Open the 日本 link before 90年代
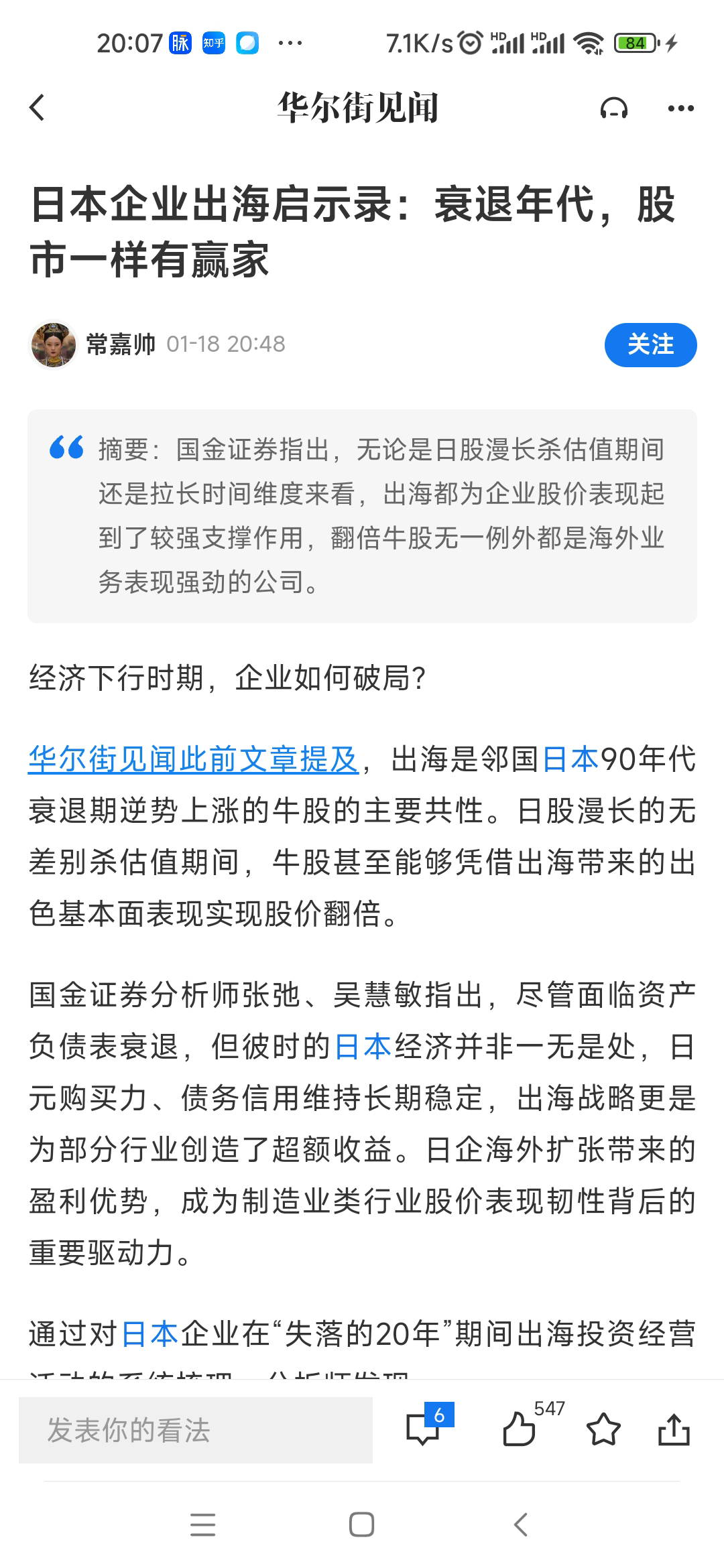Screen dimensions: 724x1568 (x=570, y=760)
